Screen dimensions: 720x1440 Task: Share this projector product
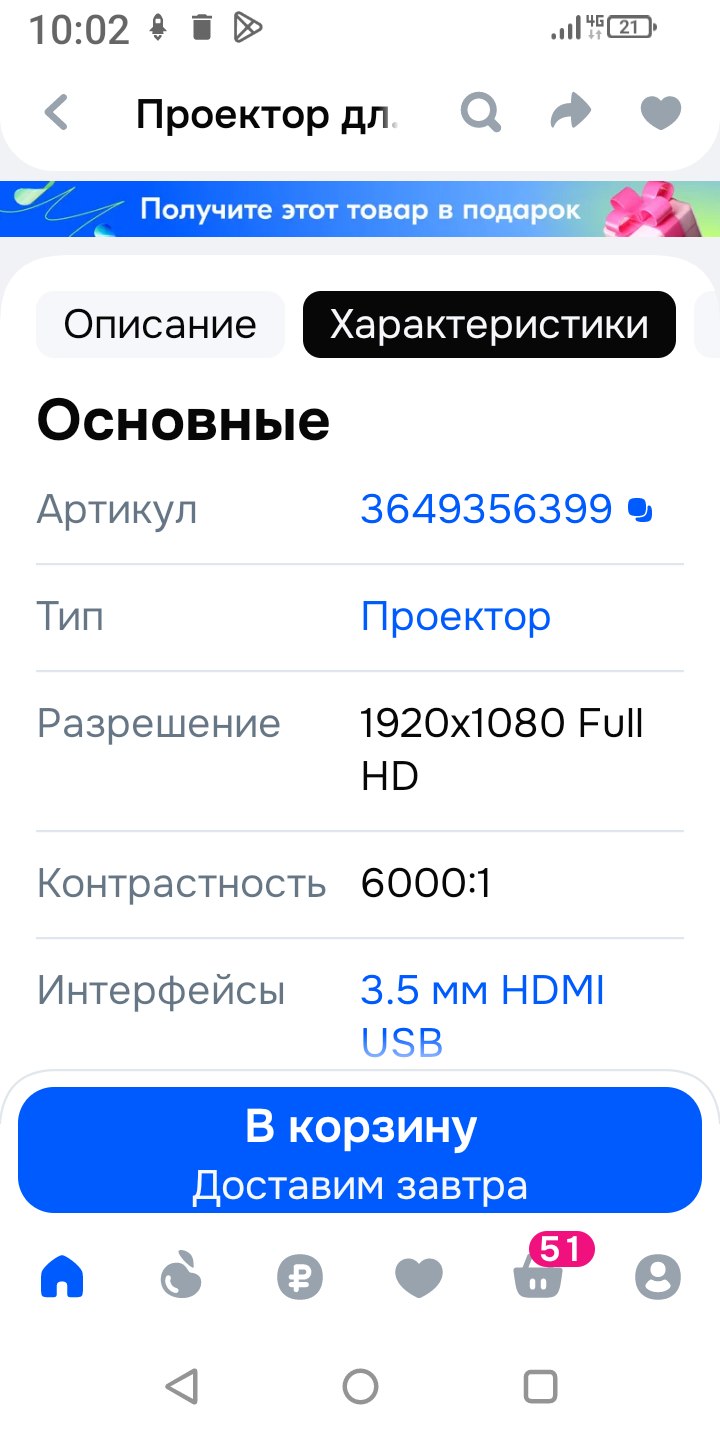pos(570,113)
